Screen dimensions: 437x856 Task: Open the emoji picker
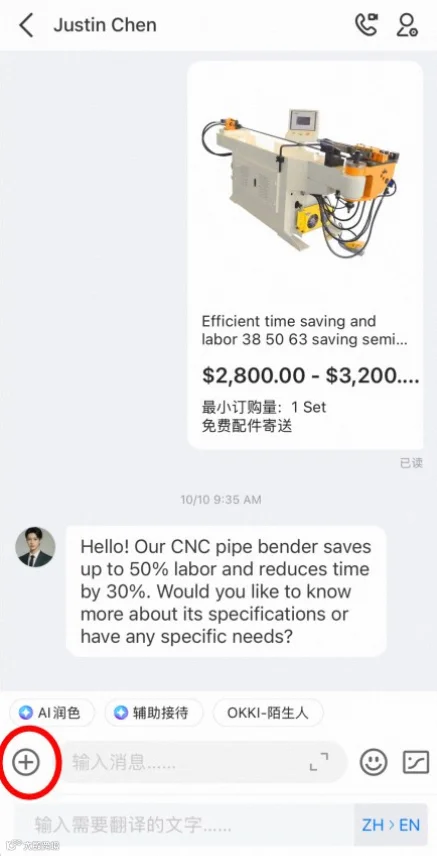pyautogui.click(x=374, y=762)
